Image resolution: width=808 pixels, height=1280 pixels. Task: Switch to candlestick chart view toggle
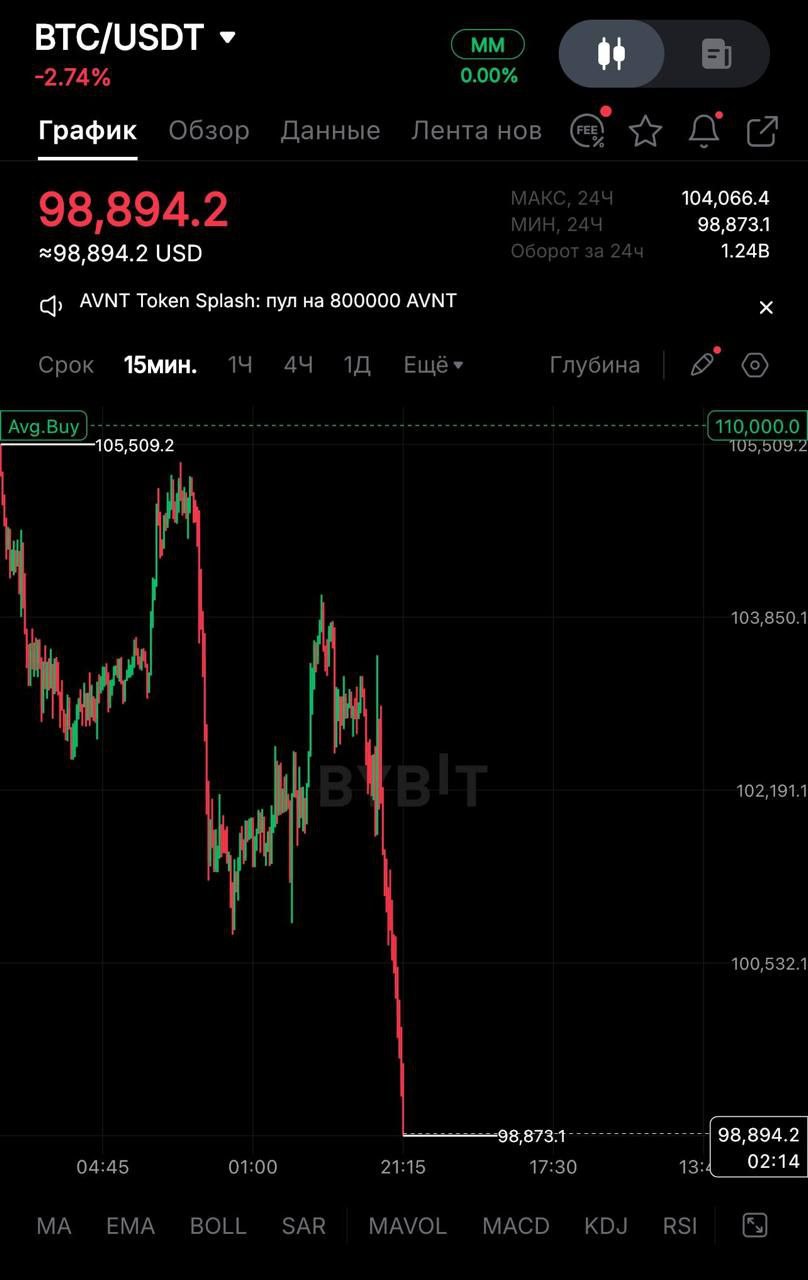[611, 54]
